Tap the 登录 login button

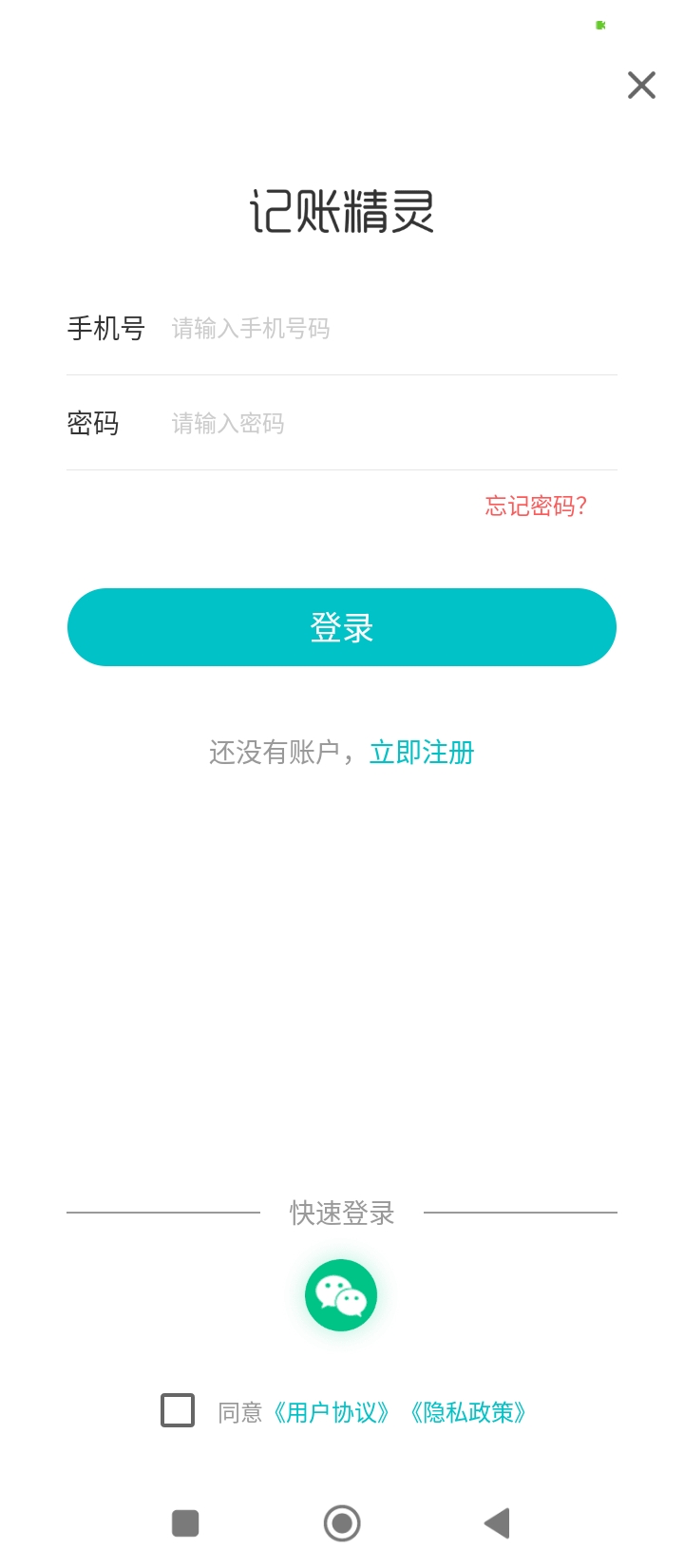[x=342, y=627]
